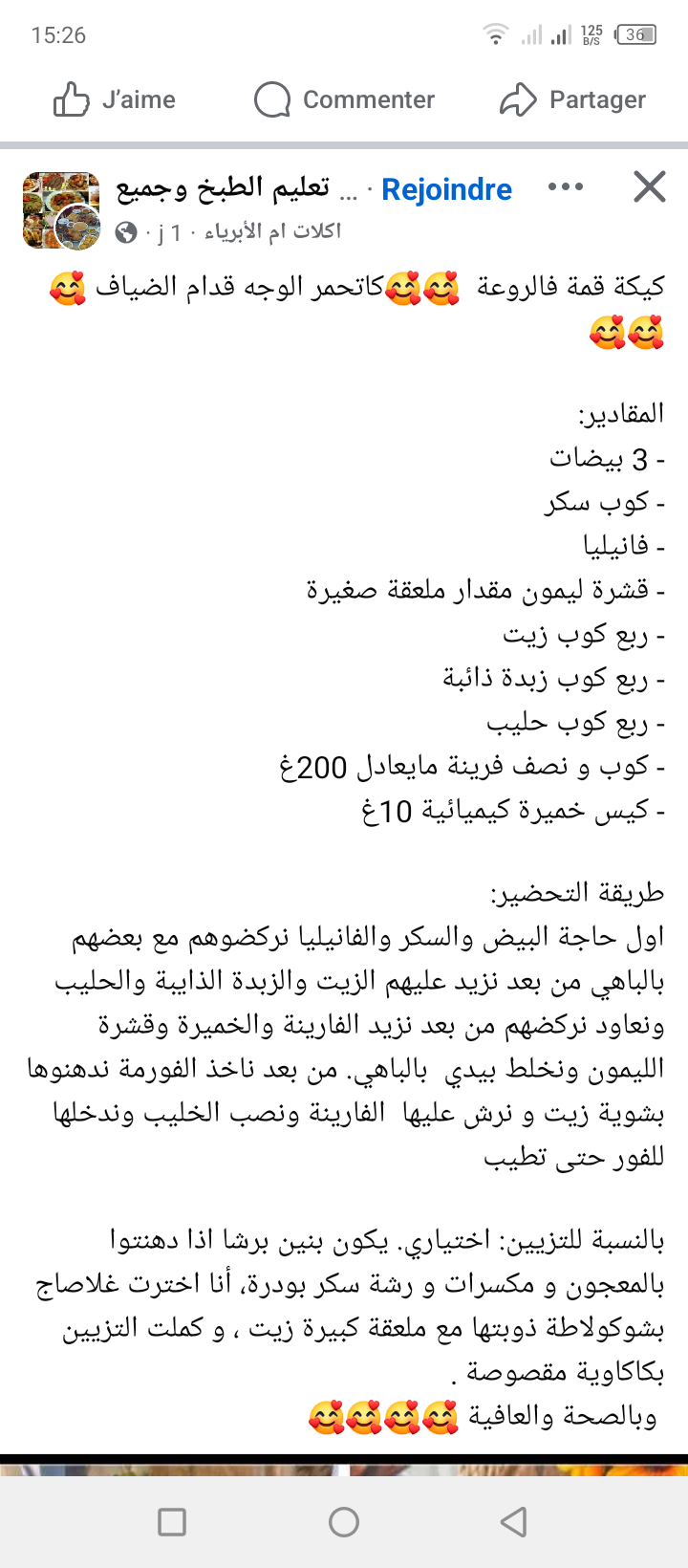Open the group name تعليم الطبخ وجميع
The image size is (688, 1568).
[x=225, y=188]
